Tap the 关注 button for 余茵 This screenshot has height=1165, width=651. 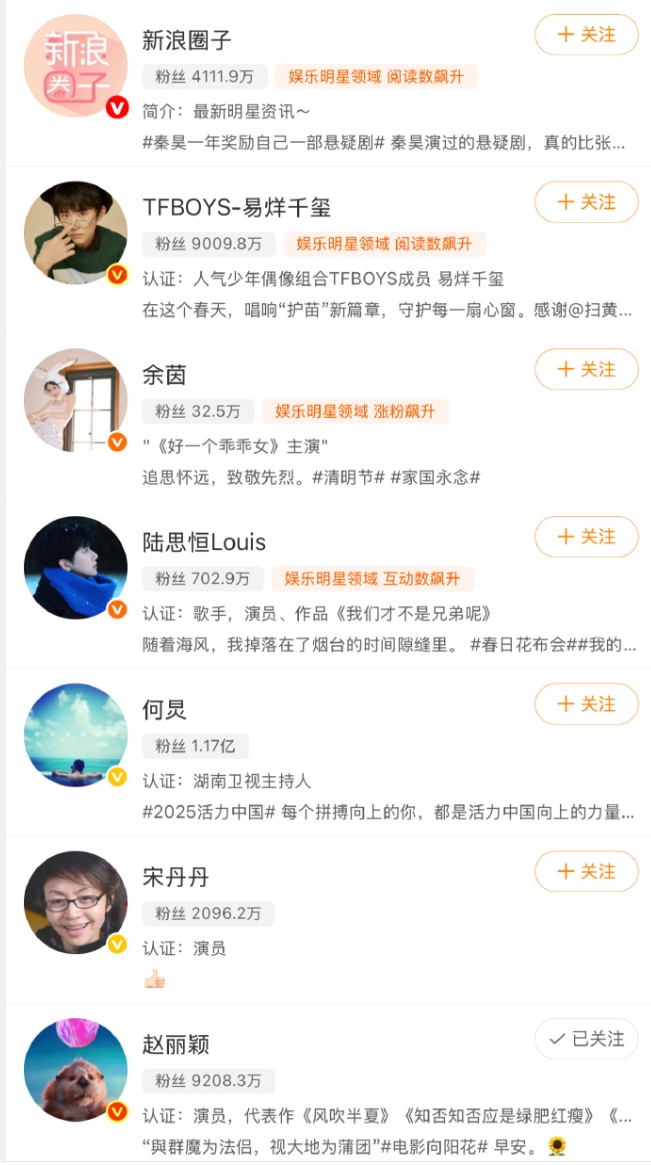point(586,369)
